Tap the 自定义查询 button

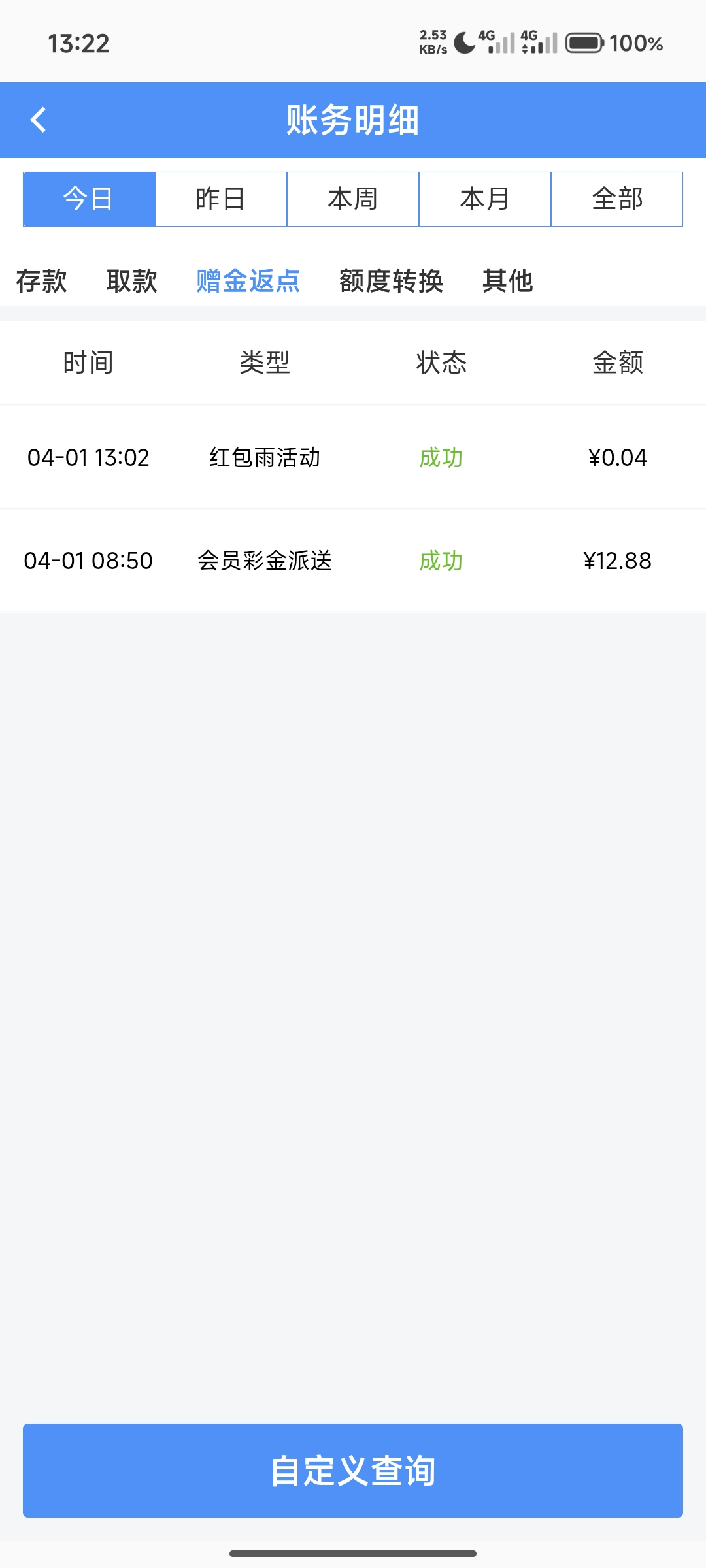click(x=353, y=1471)
